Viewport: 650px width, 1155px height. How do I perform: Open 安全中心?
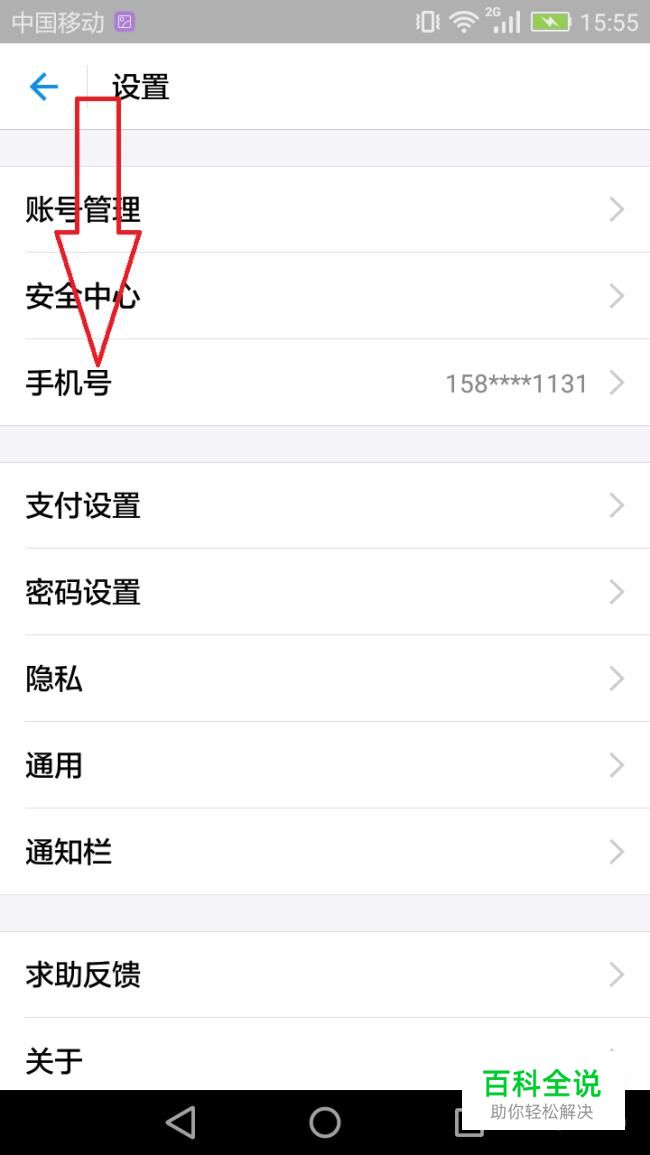point(324,296)
